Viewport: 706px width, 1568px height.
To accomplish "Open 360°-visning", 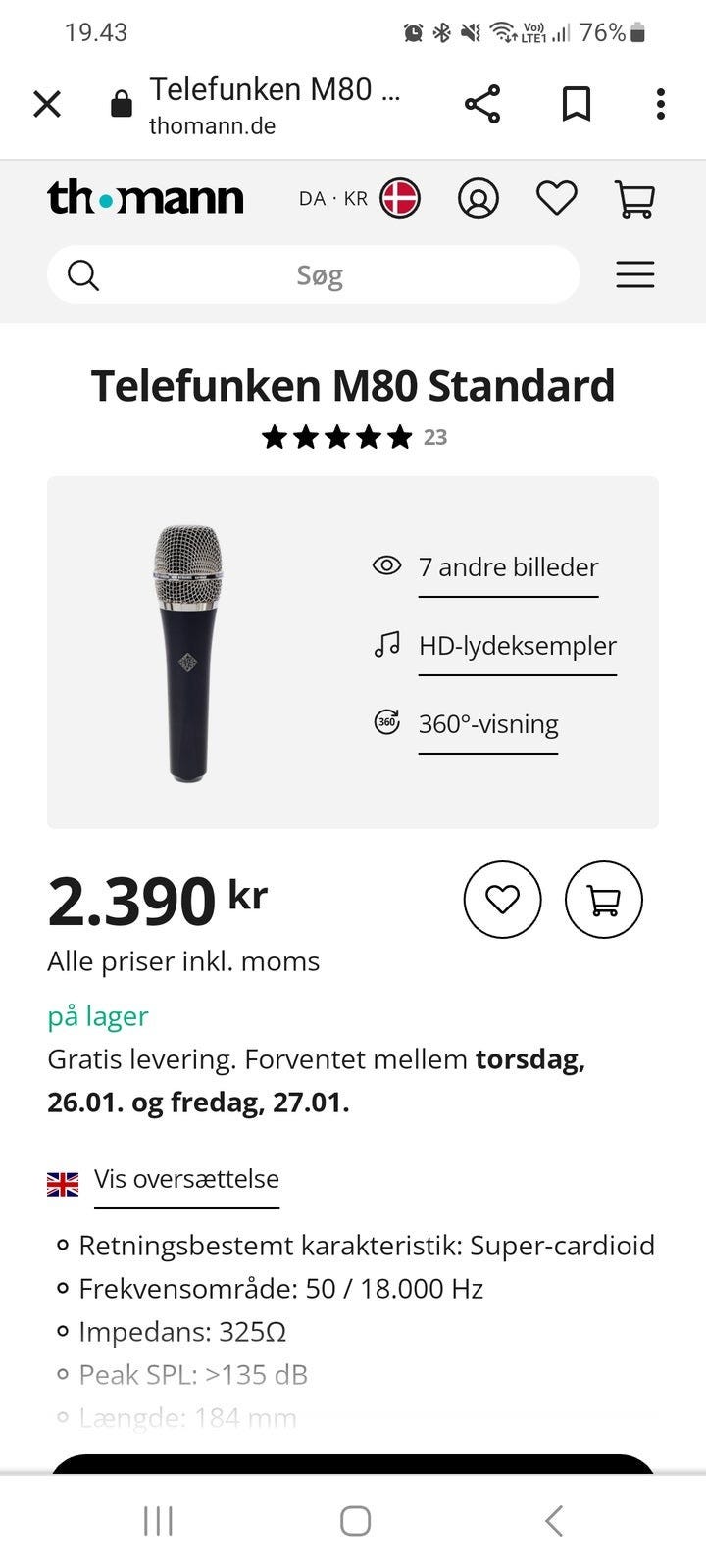I will (x=487, y=724).
